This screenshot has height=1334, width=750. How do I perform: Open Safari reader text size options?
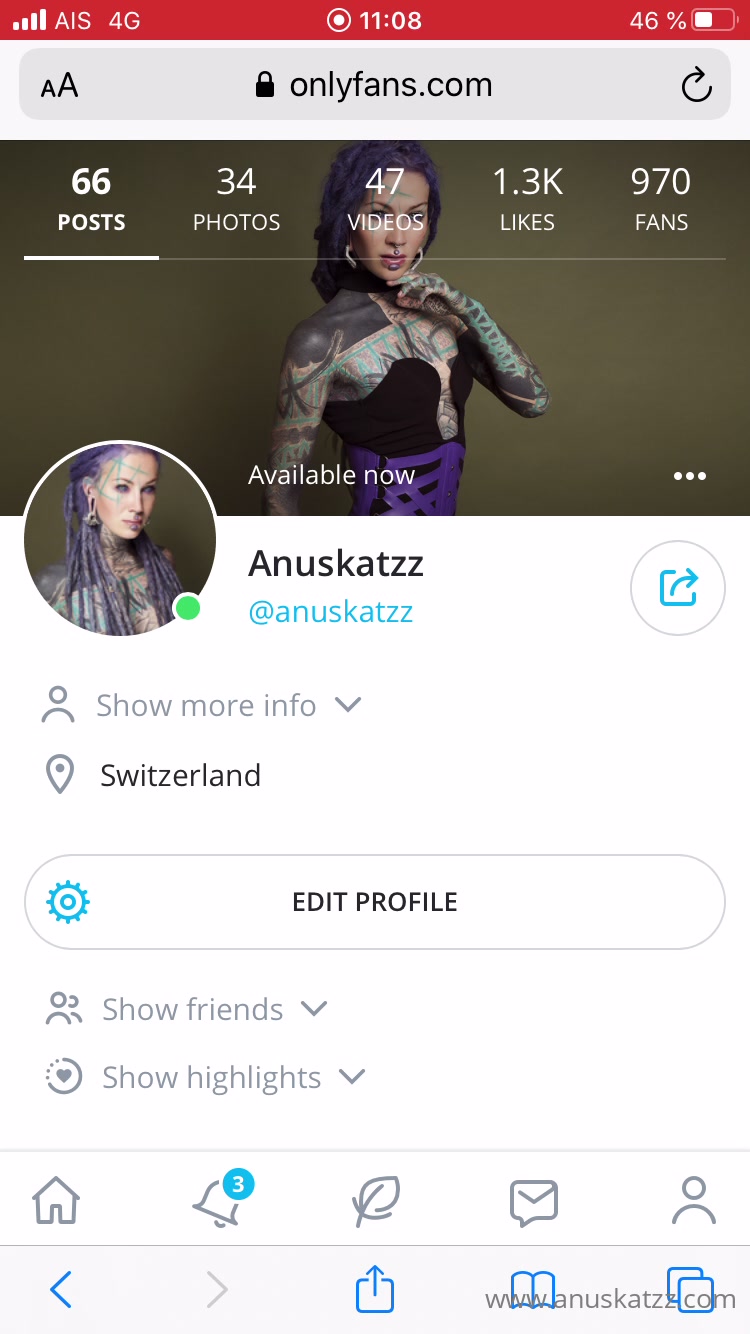pos(60,86)
